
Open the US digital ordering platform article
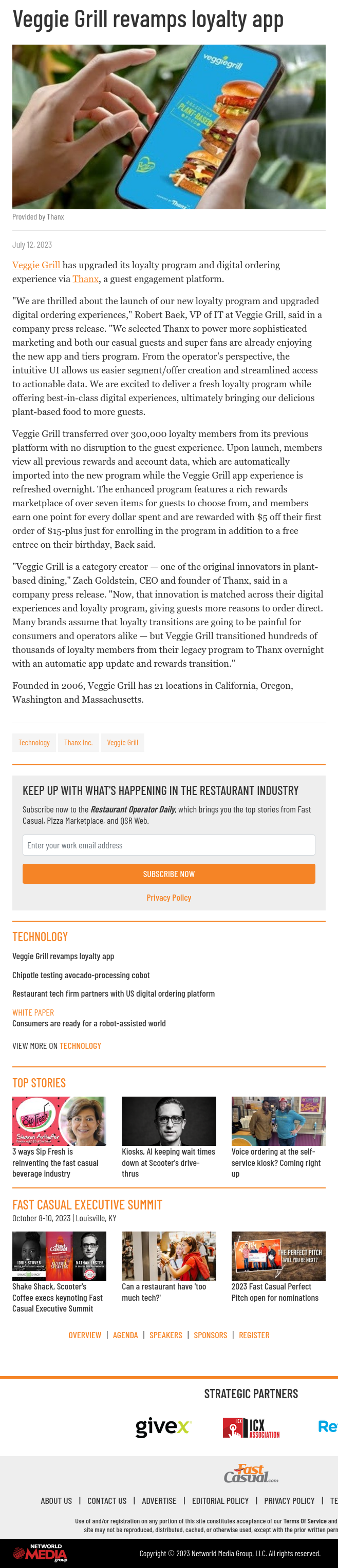114,994
